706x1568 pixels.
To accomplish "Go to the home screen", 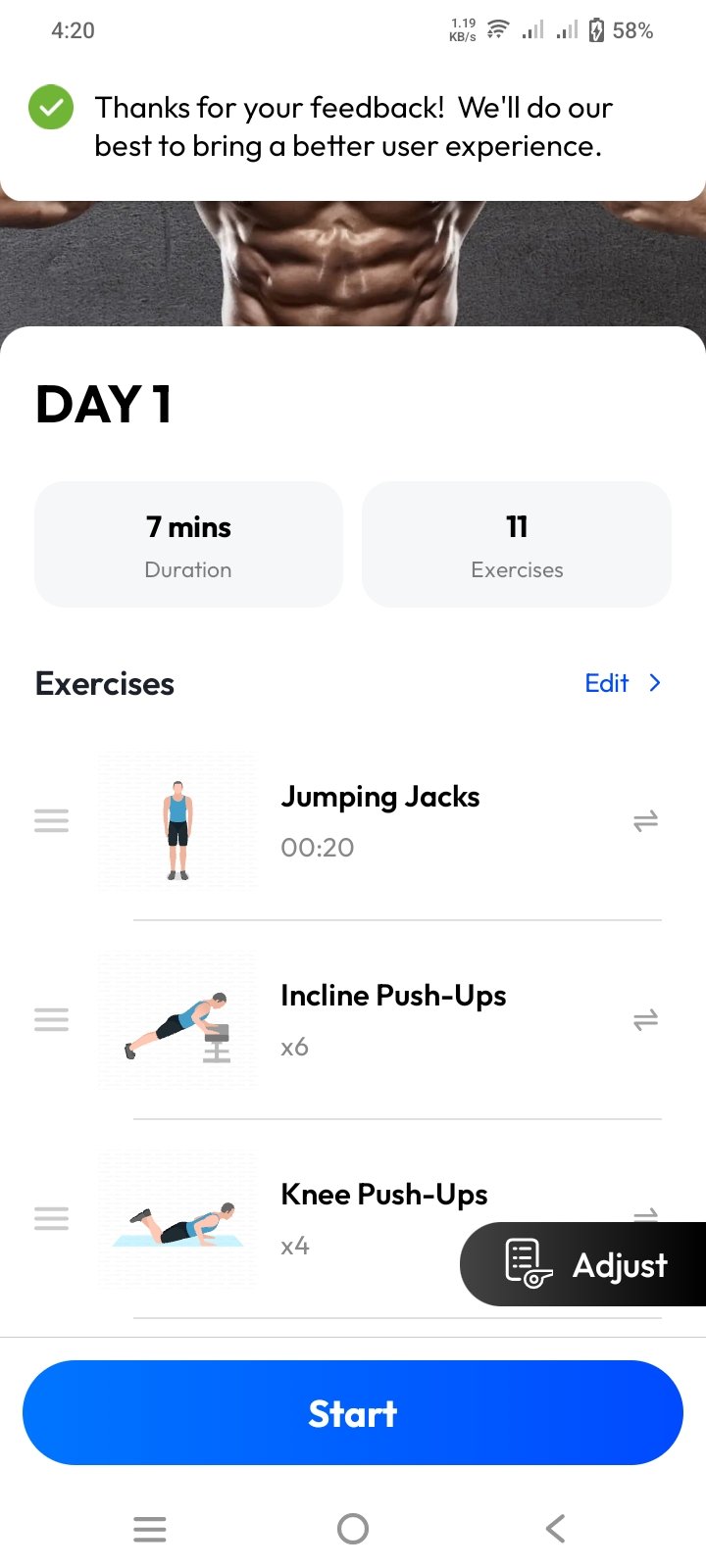I will [x=353, y=1529].
